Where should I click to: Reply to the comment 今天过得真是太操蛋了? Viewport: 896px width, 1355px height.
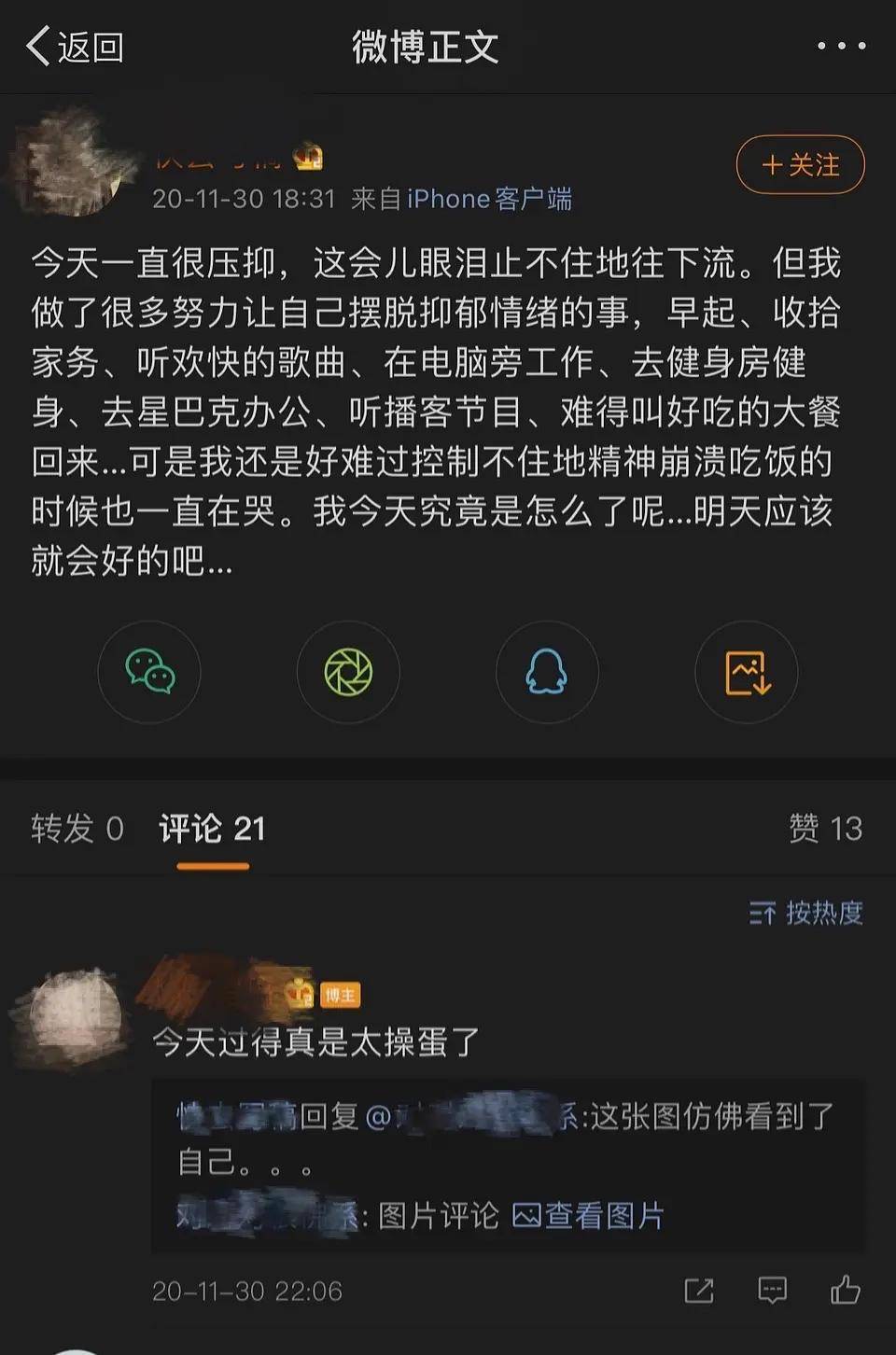[772, 1291]
